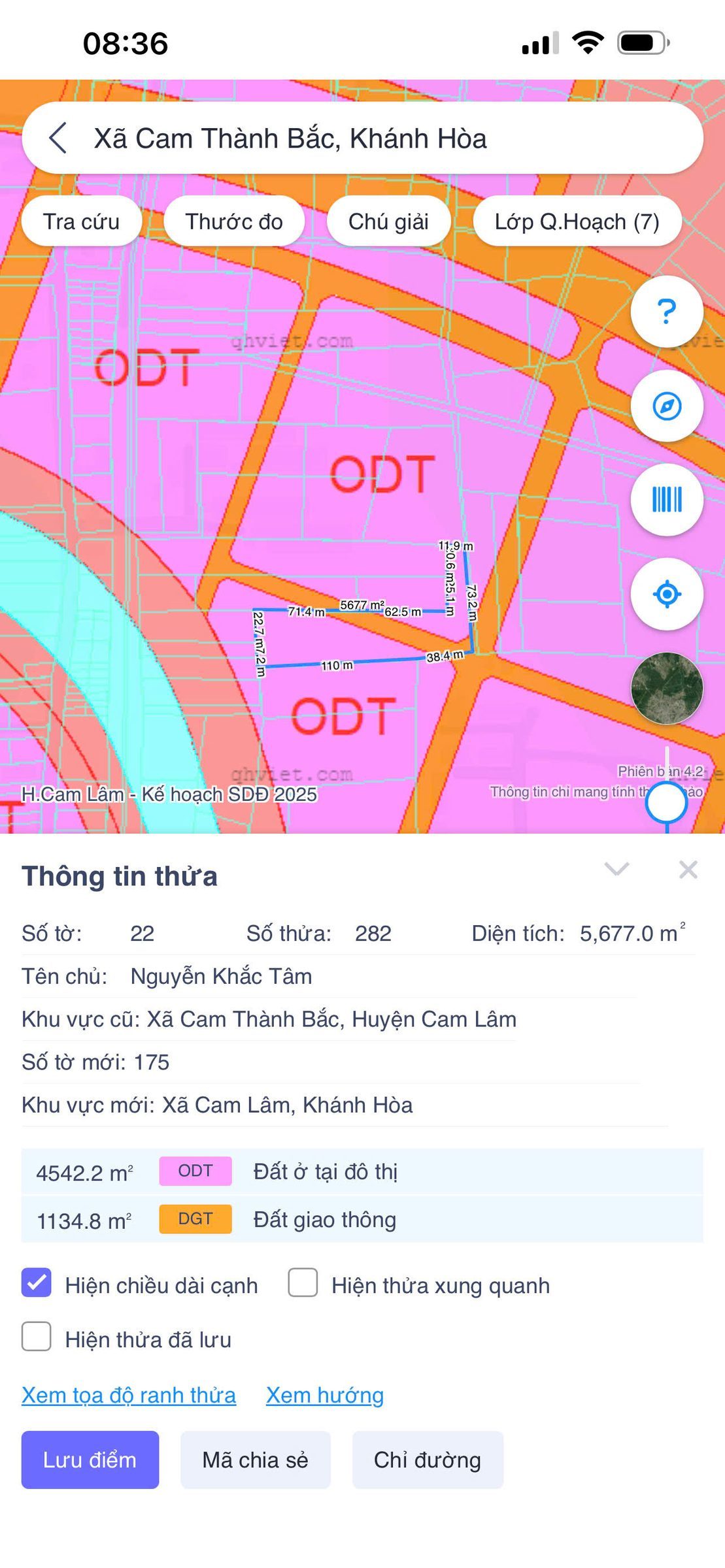Open Xem tọa độ ranh thửa link

point(129,1395)
